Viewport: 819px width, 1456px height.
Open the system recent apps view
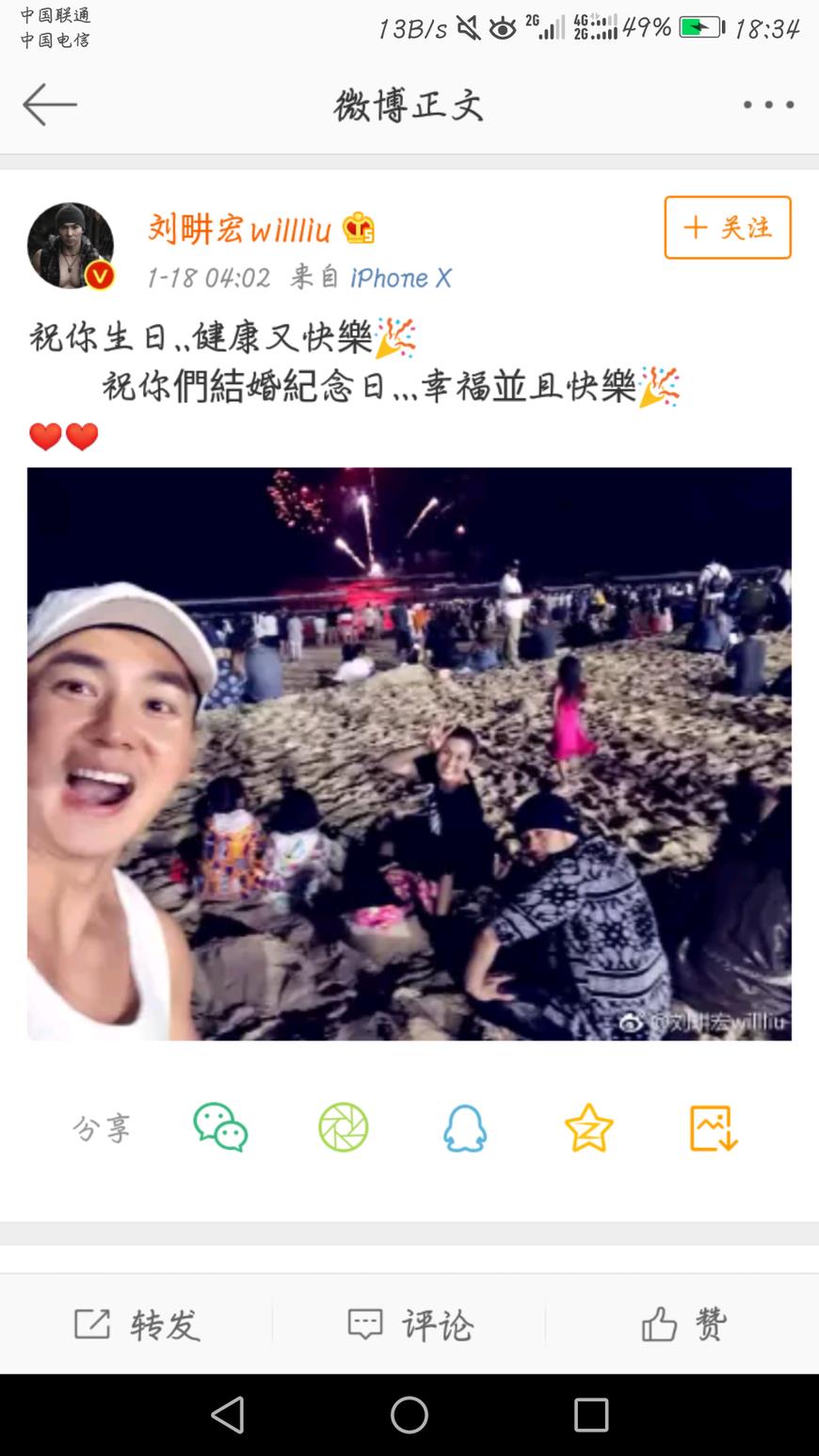coord(591,1415)
